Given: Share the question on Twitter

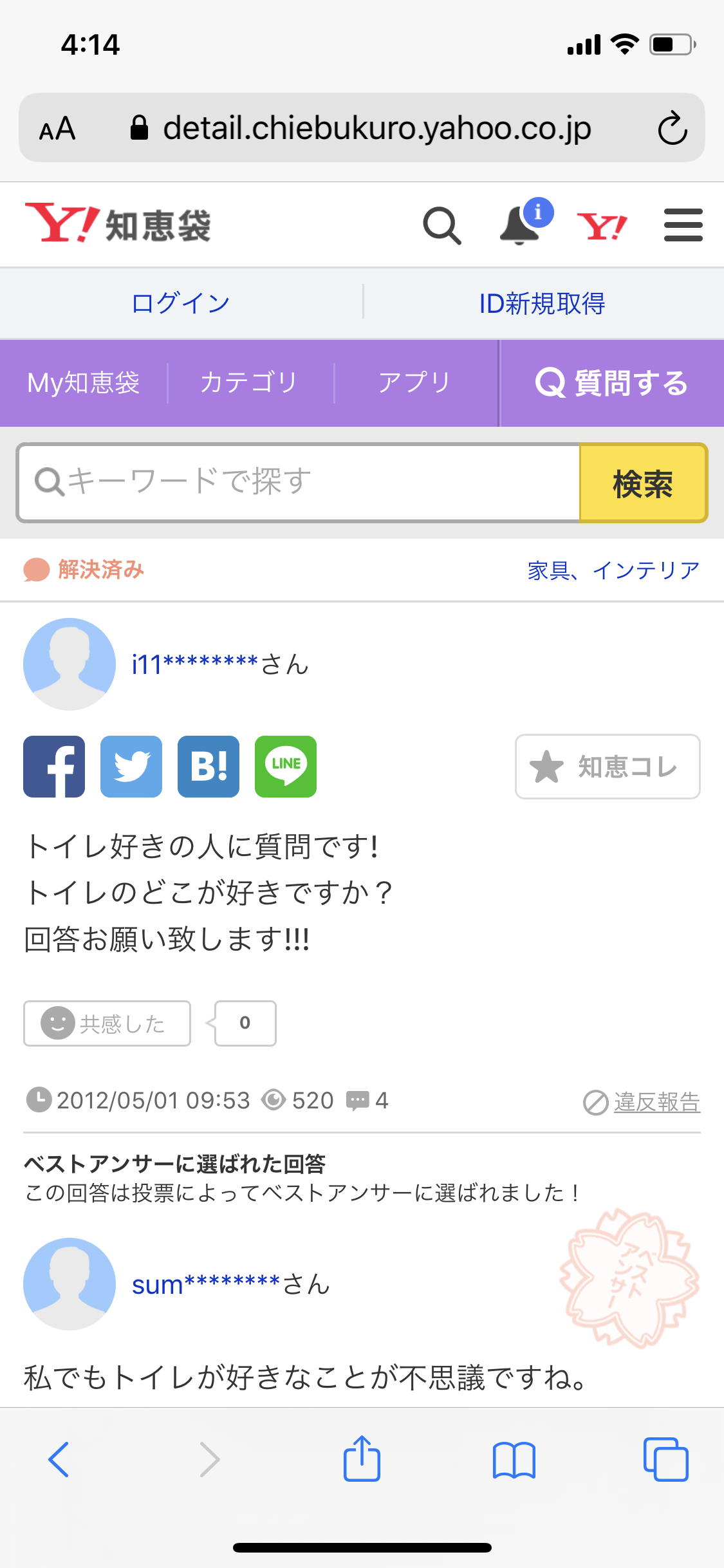Looking at the screenshot, I should coord(131,767).
